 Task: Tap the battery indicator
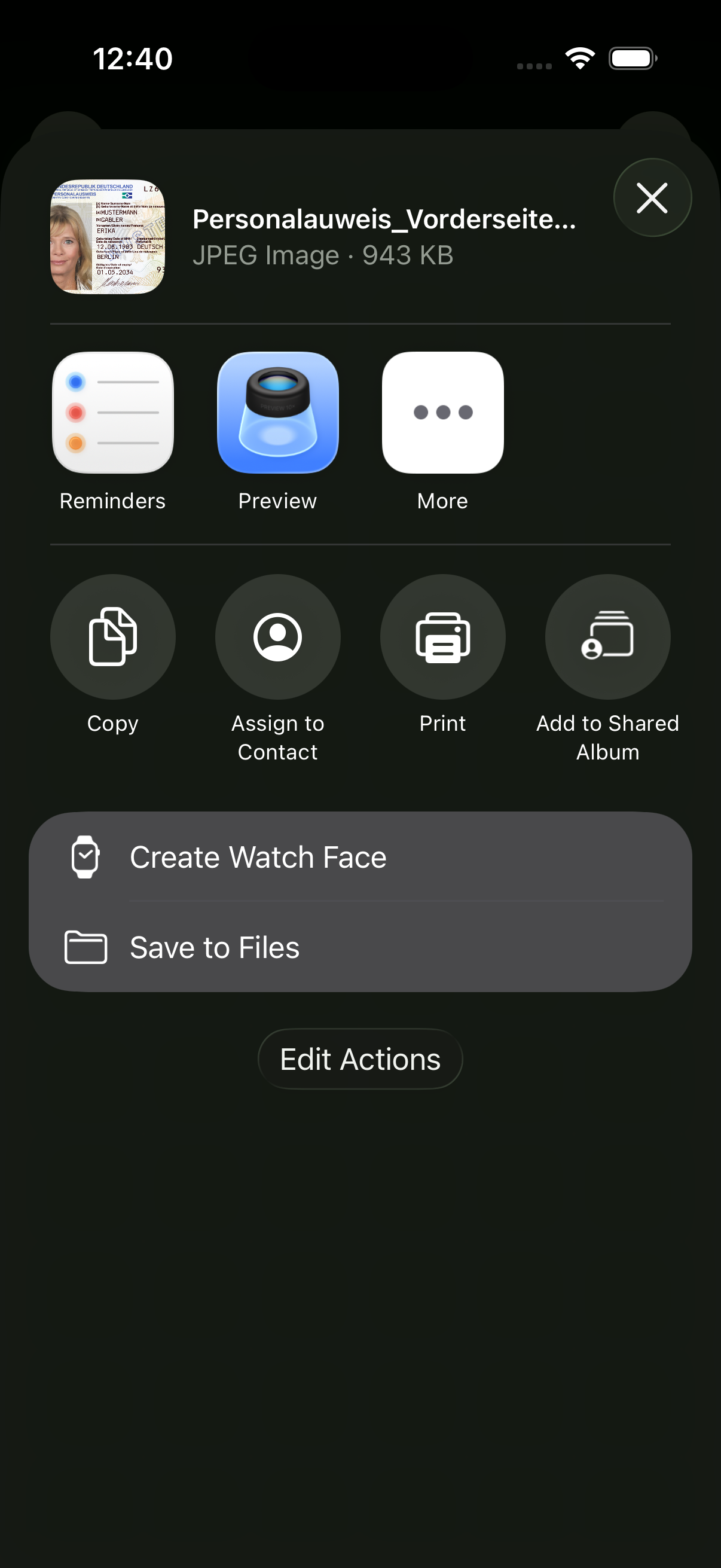coord(632,58)
